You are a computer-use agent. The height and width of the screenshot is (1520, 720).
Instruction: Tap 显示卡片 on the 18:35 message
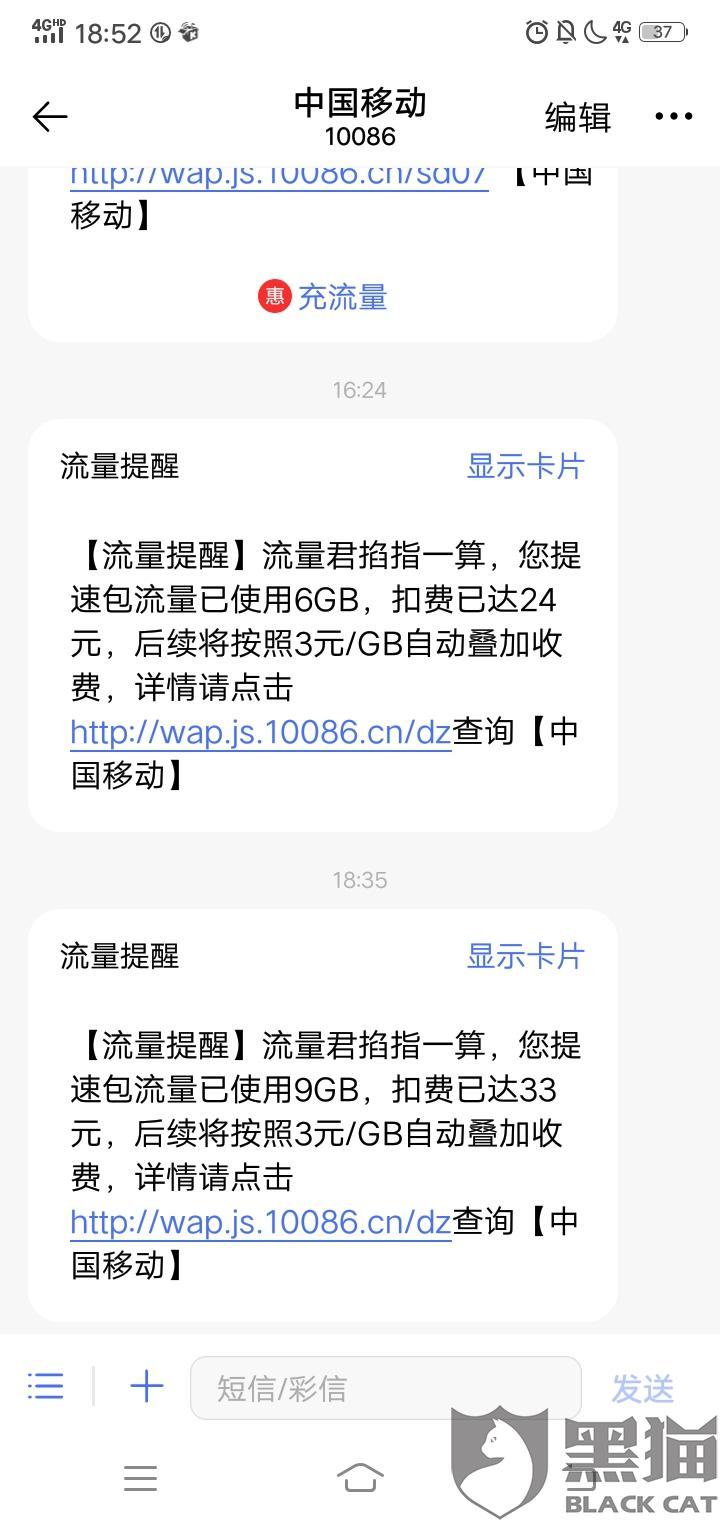coord(524,956)
